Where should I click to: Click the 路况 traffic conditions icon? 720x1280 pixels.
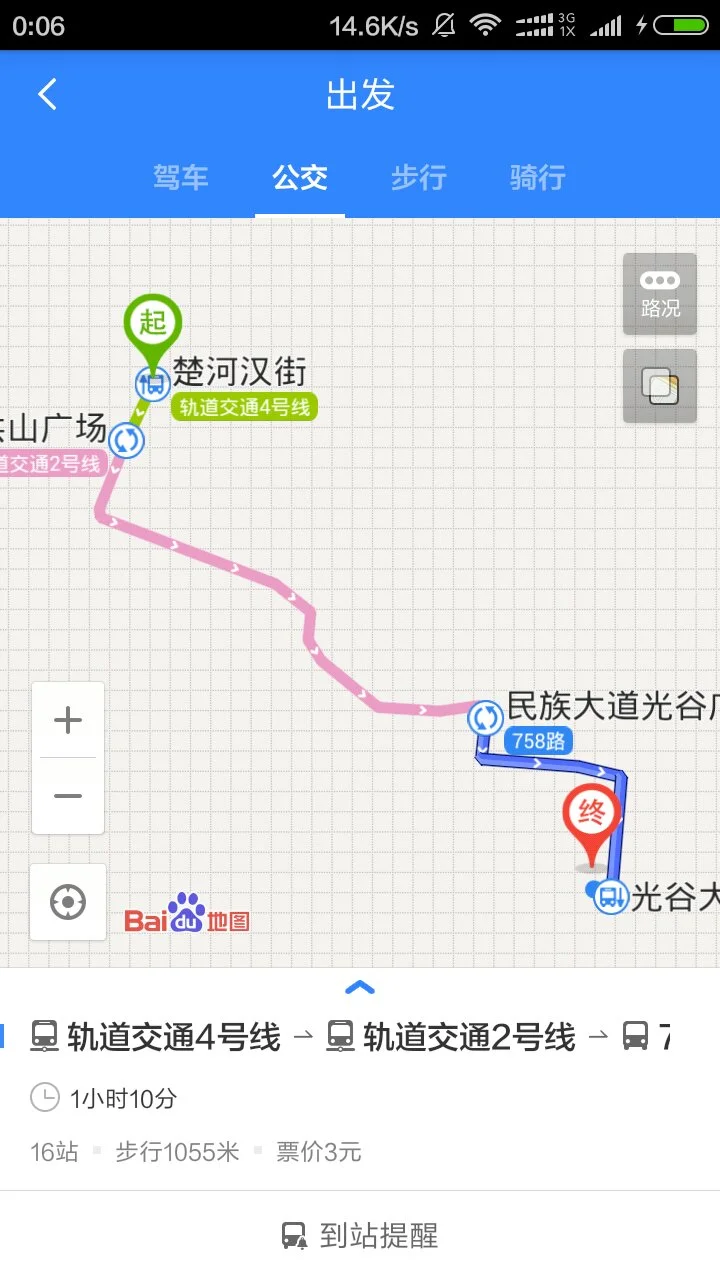[x=660, y=294]
